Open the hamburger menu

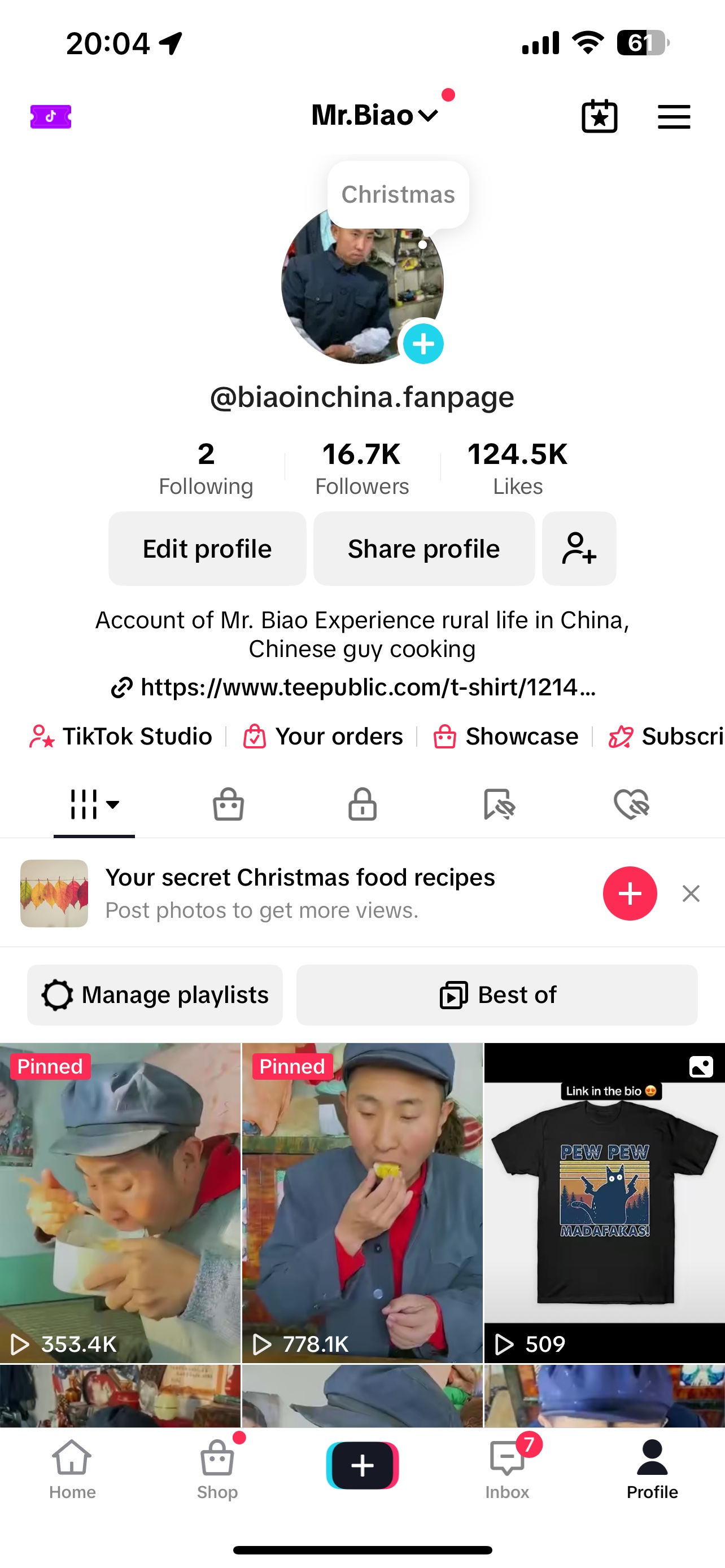pyautogui.click(x=674, y=116)
